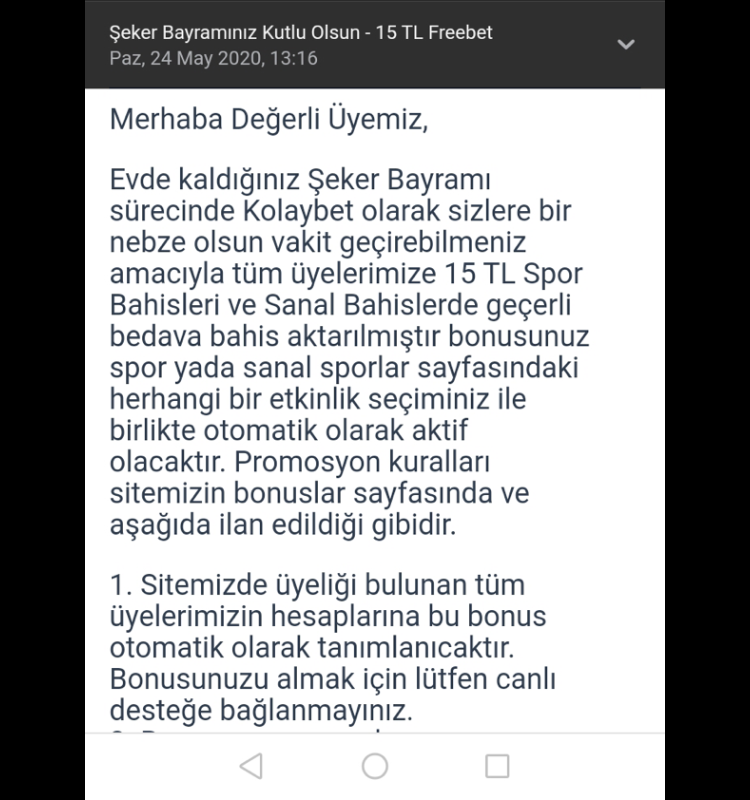This screenshot has width=750, height=800.
Task: Collapse the email body via the header chevron
Action: click(626, 44)
